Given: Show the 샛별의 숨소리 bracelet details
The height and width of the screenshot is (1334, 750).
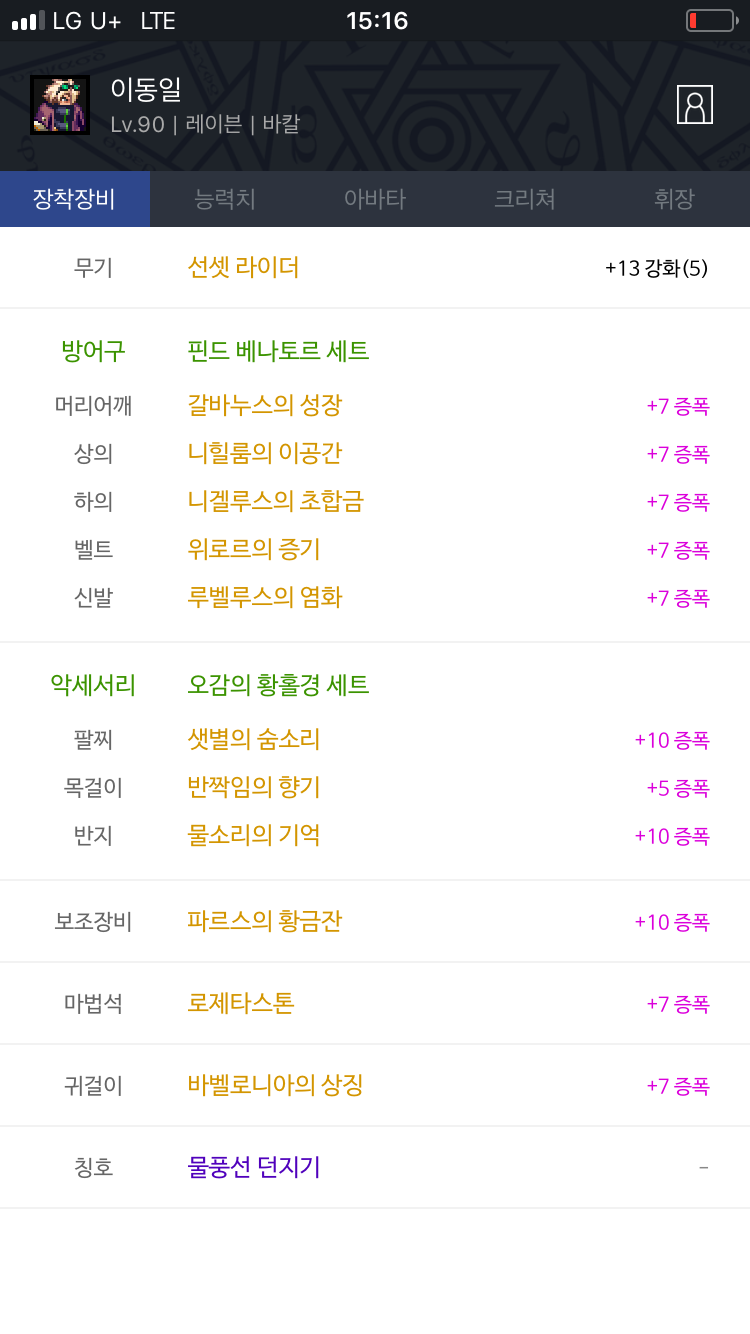Looking at the screenshot, I should click(254, 739).
